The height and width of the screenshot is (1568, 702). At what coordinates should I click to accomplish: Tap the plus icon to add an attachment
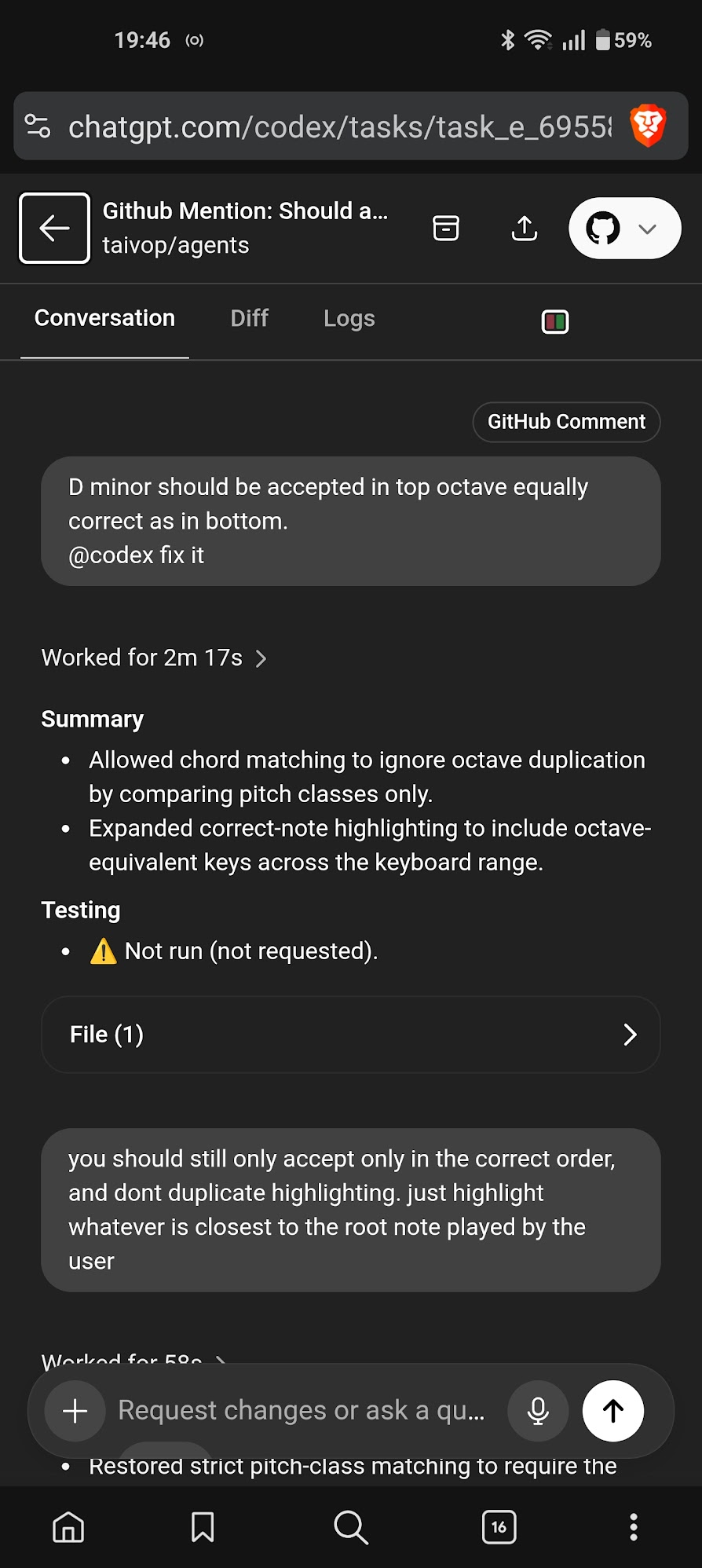click(75, 1411)
